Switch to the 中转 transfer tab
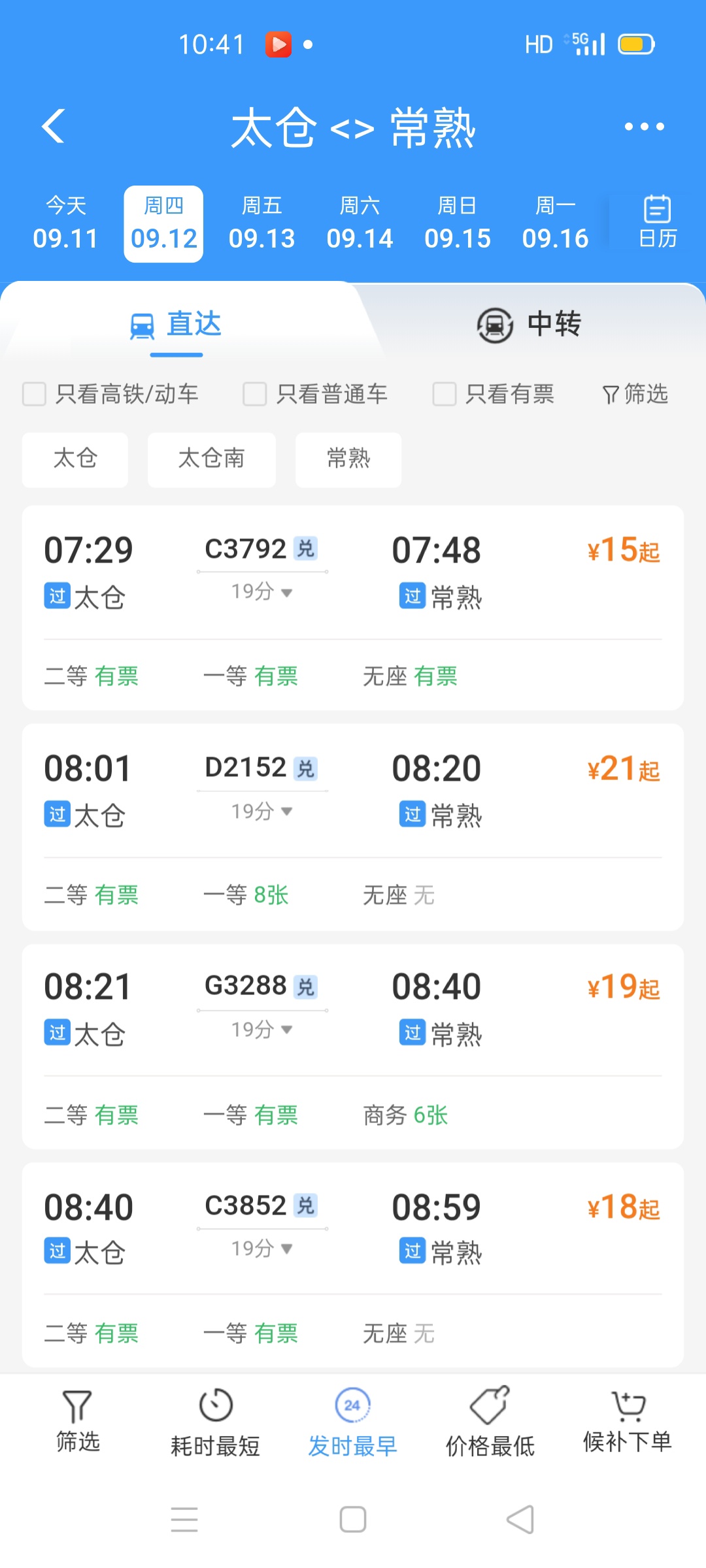Screen dimensions: 706x1568 coord(529,324)
